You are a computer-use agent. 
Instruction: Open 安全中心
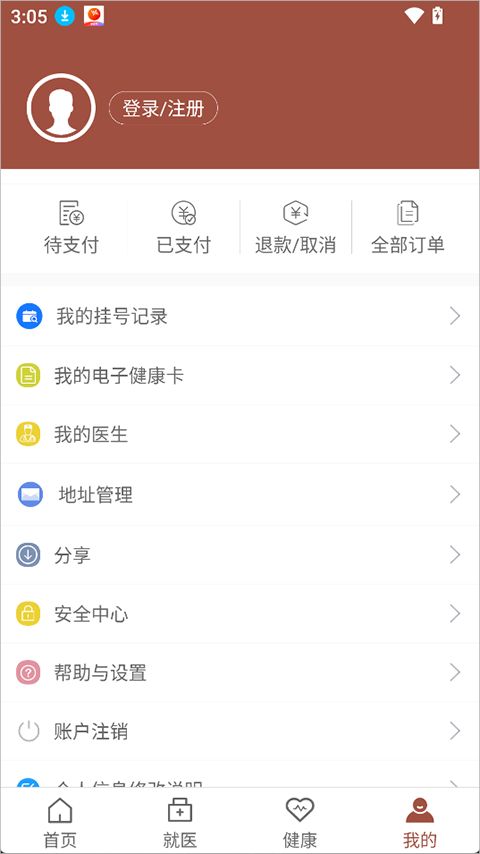click(x=240, y=614)
